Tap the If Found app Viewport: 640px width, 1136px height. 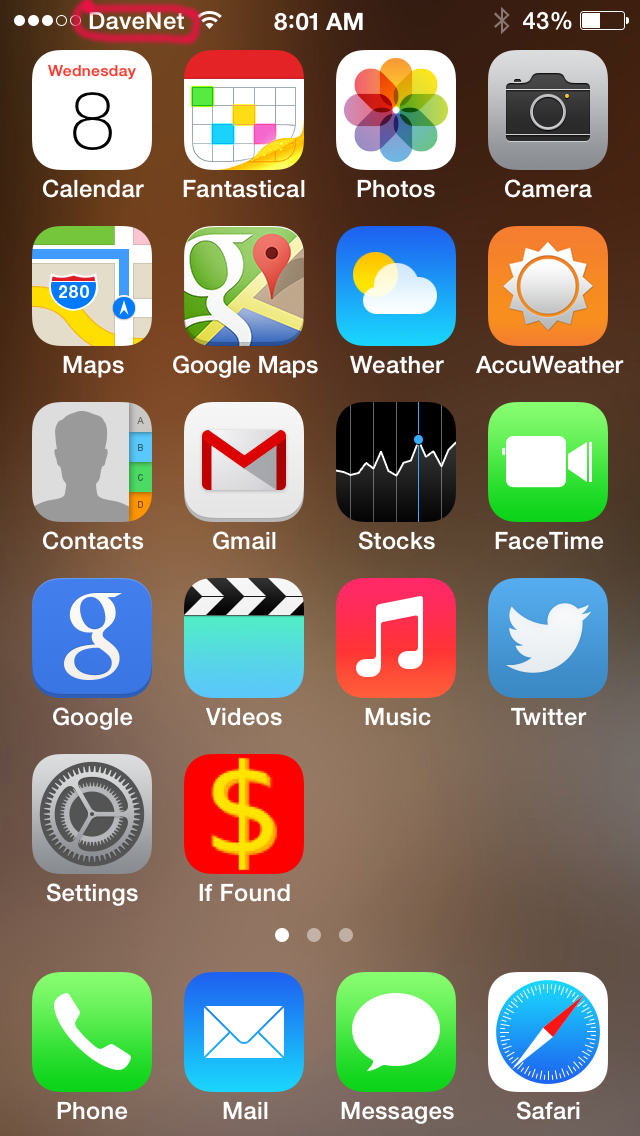244,814
